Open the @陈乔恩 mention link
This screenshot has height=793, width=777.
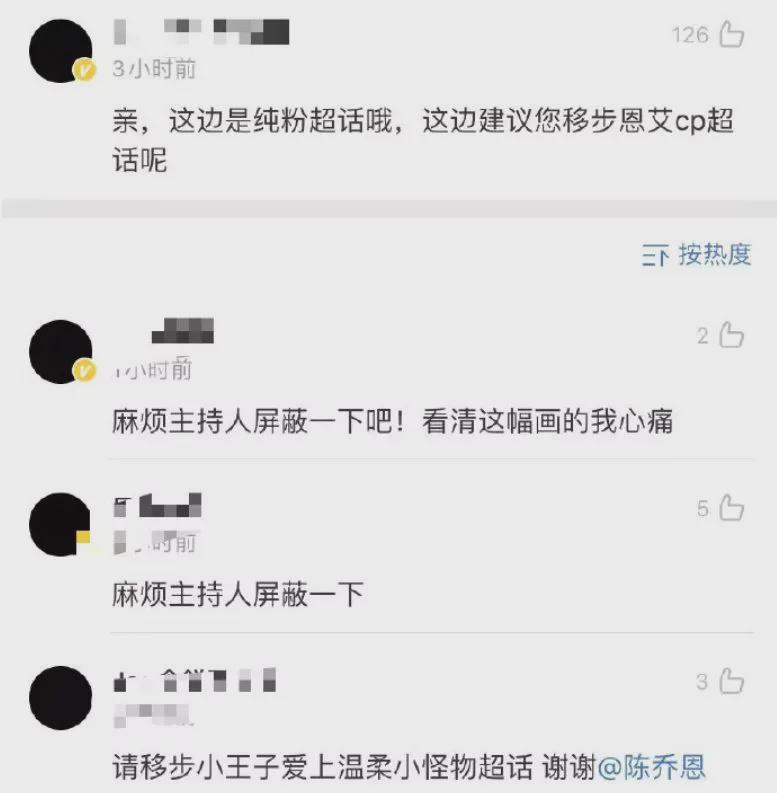point(652,768)
